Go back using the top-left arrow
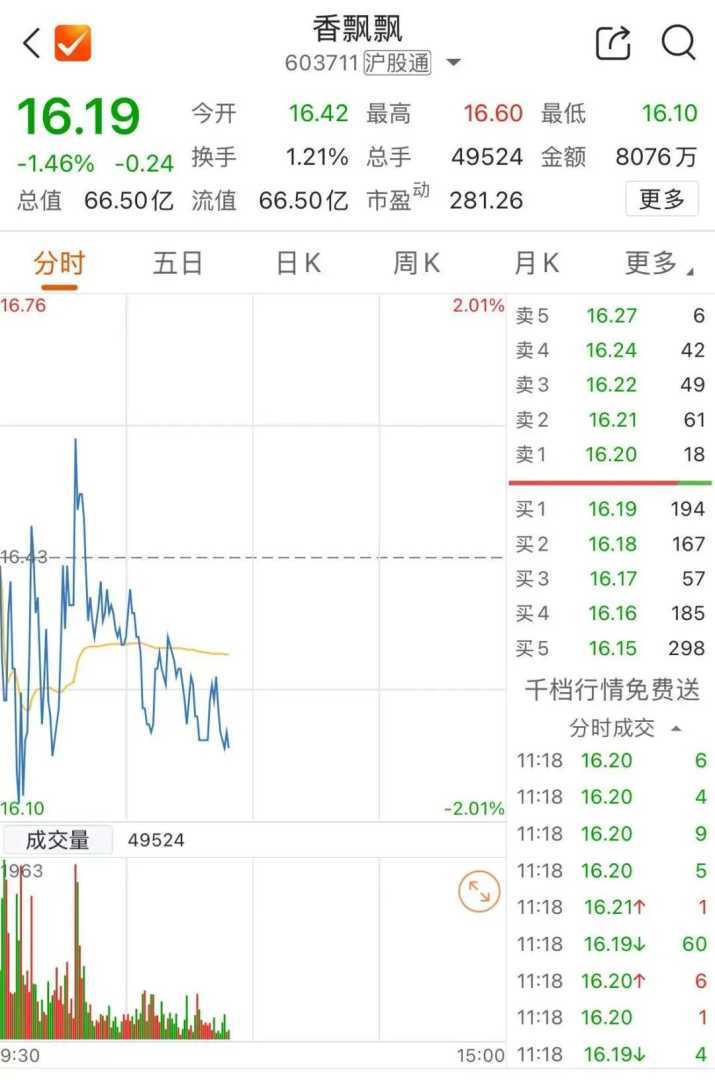The image size is (715, 1080). pos(31,43)
